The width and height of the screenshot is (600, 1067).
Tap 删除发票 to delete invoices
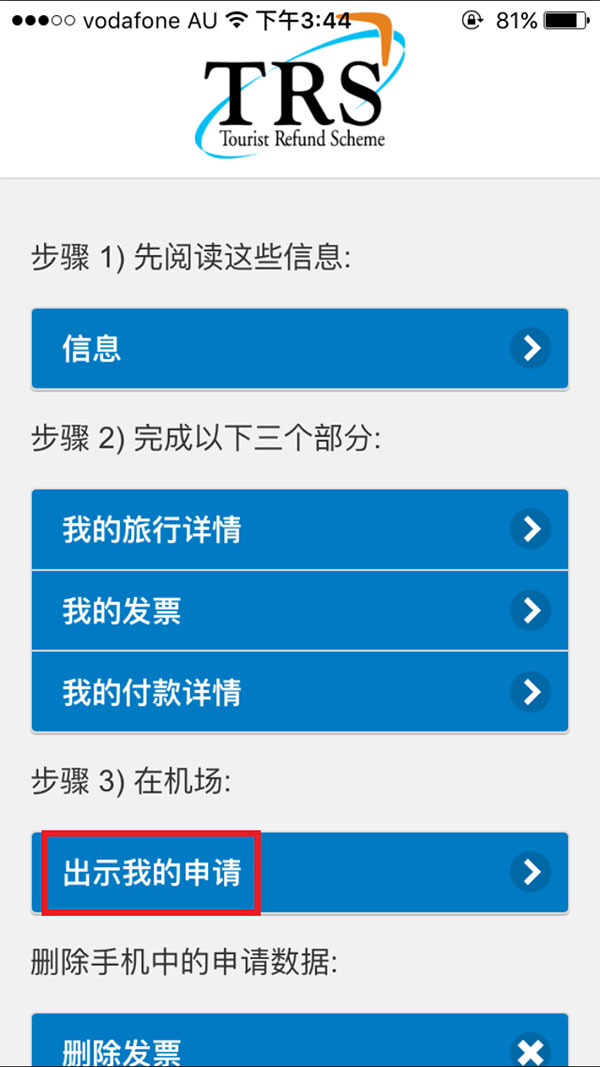click(x=300, y=1040)
